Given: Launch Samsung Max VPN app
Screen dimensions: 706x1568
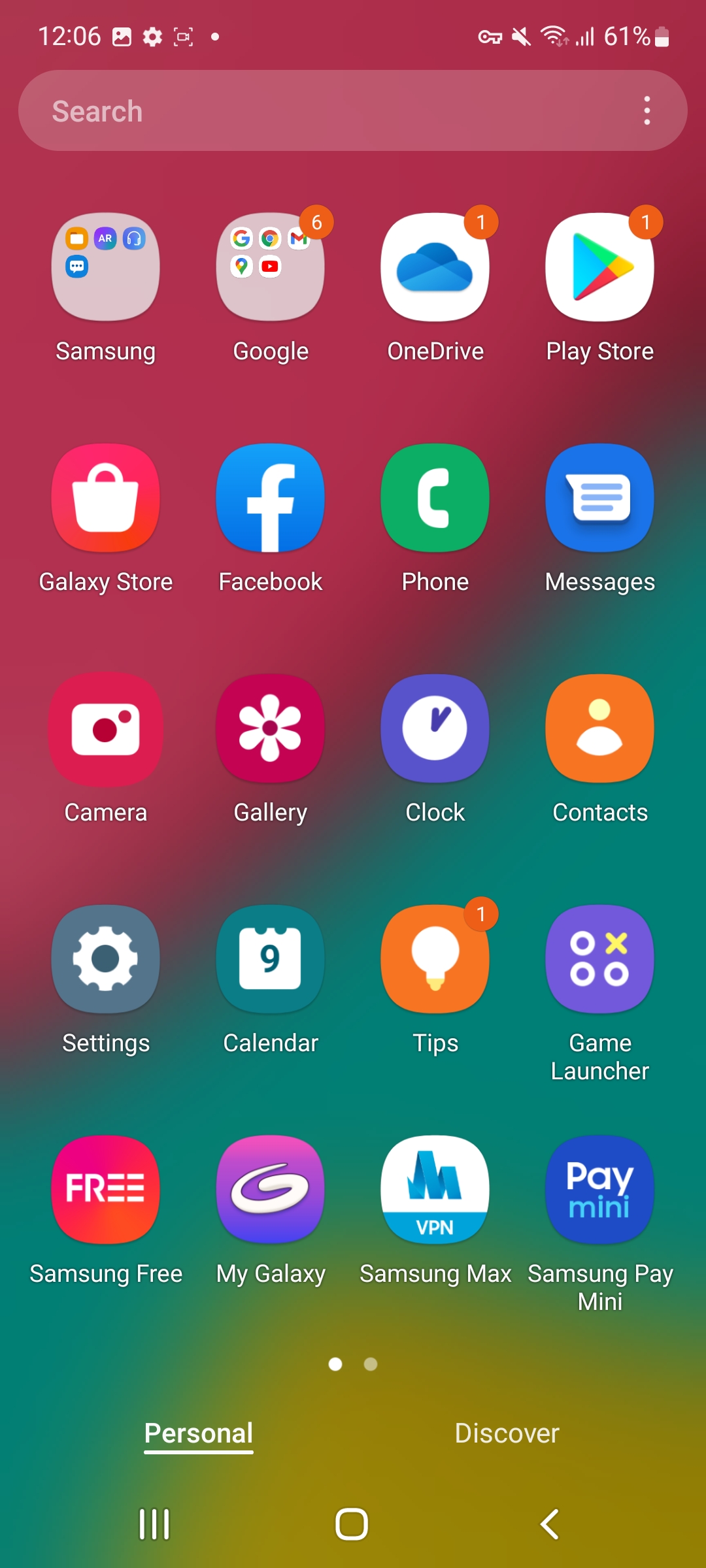Looking at the screenshot, I should point(435,1190).
